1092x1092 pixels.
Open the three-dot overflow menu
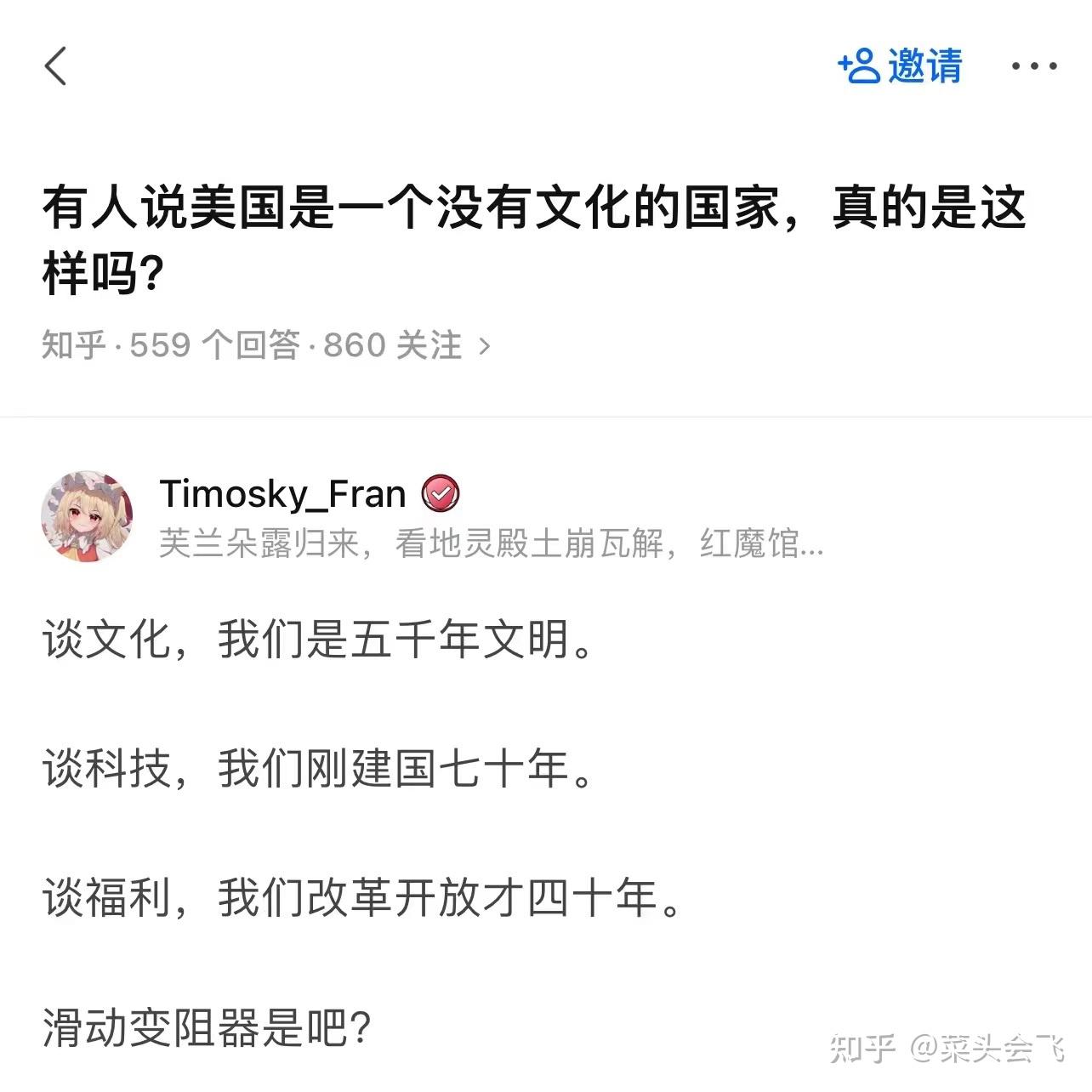tap(1033, 66)
